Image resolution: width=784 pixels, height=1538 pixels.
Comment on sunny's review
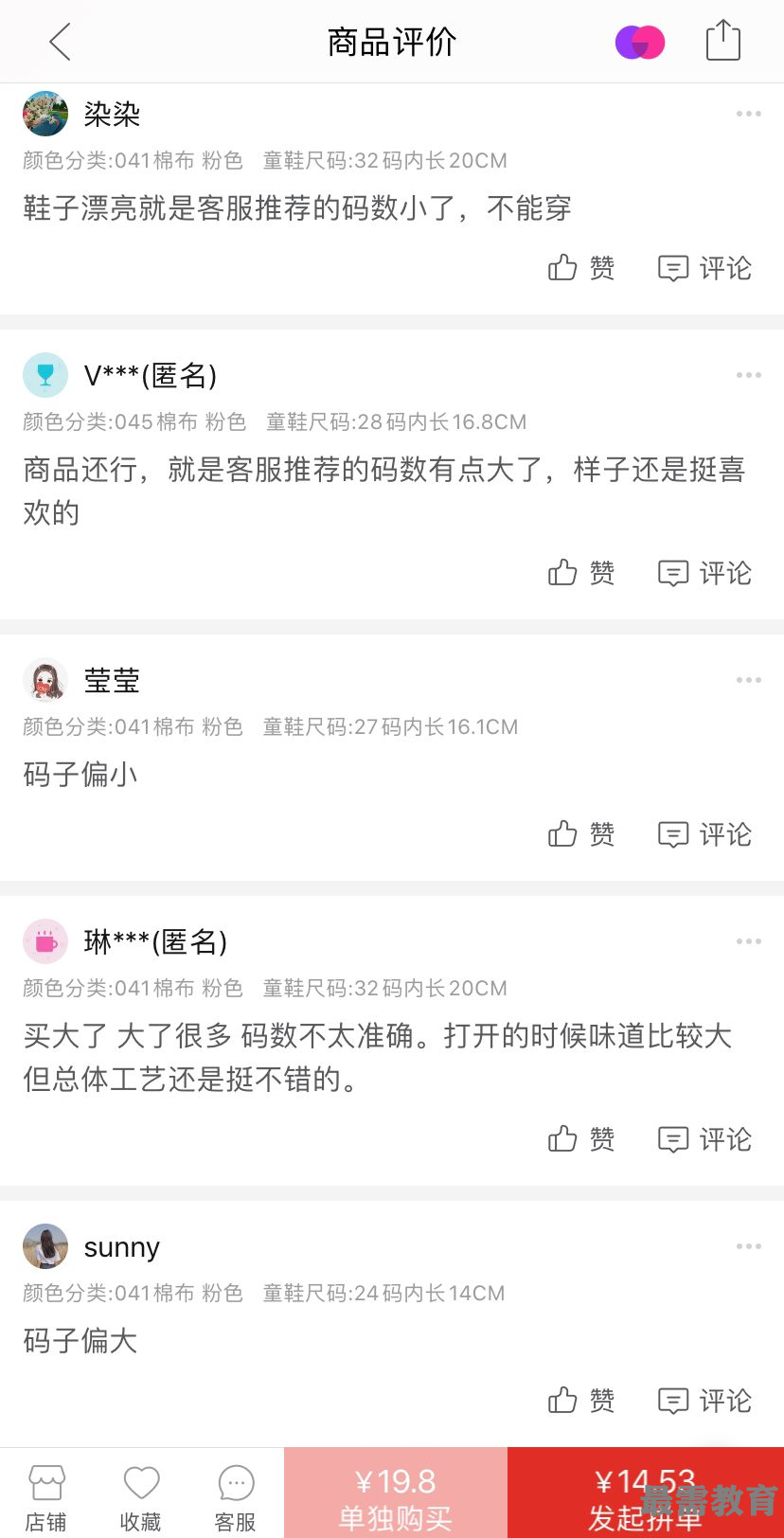point(704,1401)
